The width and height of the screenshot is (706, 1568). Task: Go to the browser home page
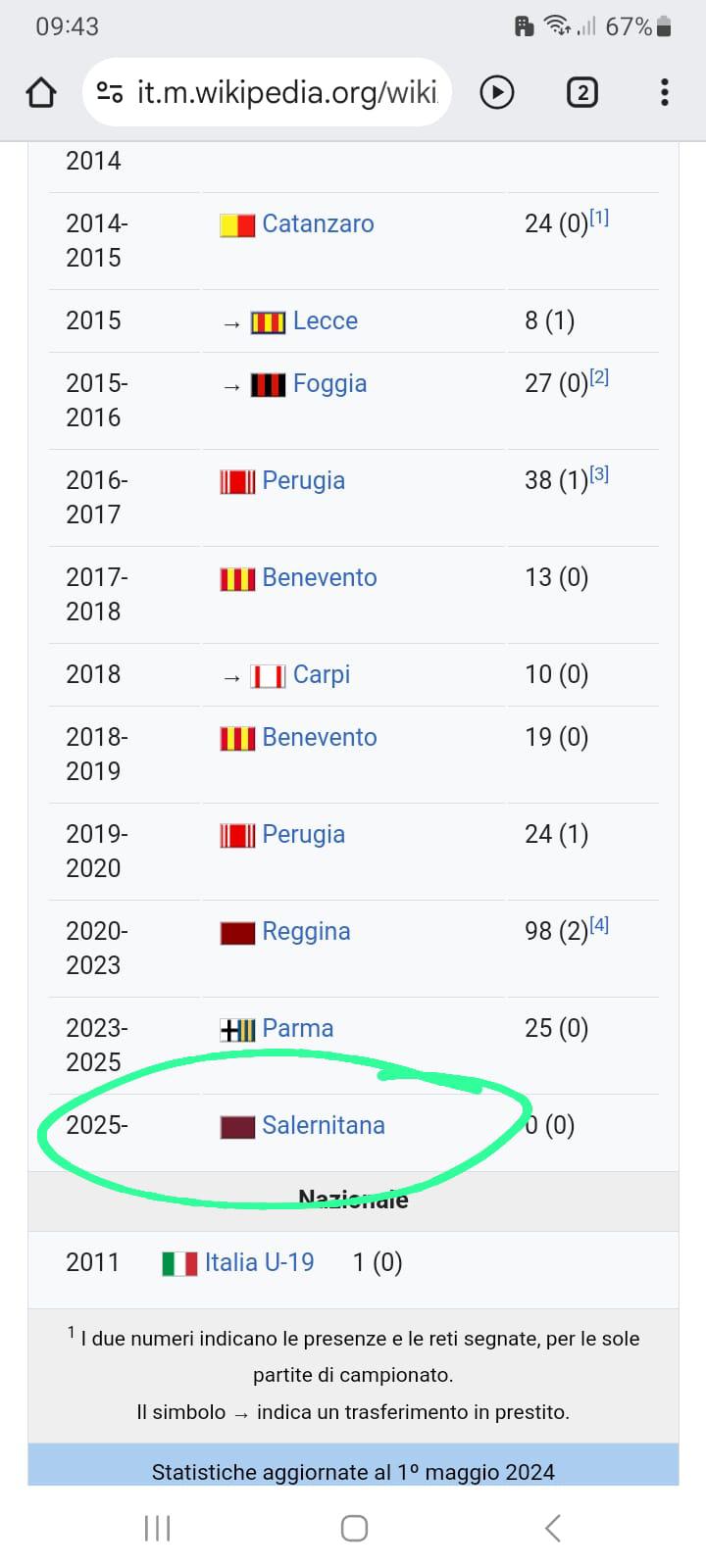[41, 93]
